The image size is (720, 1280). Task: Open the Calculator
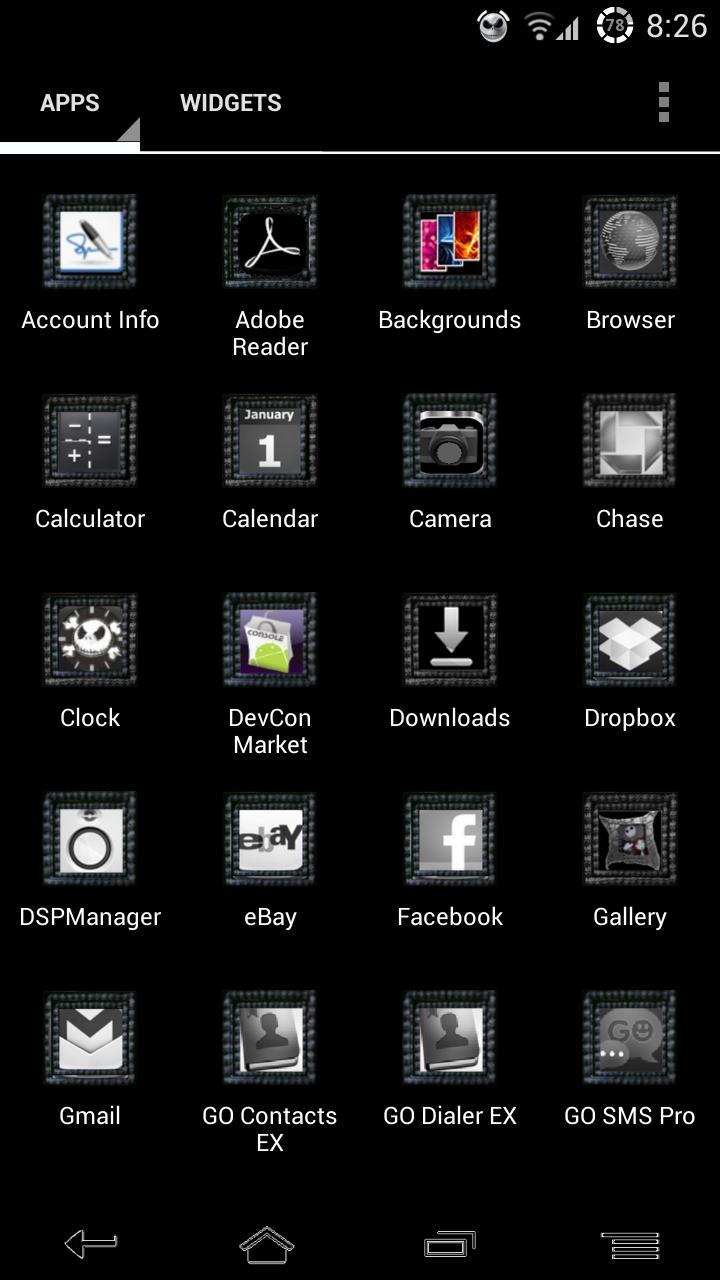click(89, 440)
